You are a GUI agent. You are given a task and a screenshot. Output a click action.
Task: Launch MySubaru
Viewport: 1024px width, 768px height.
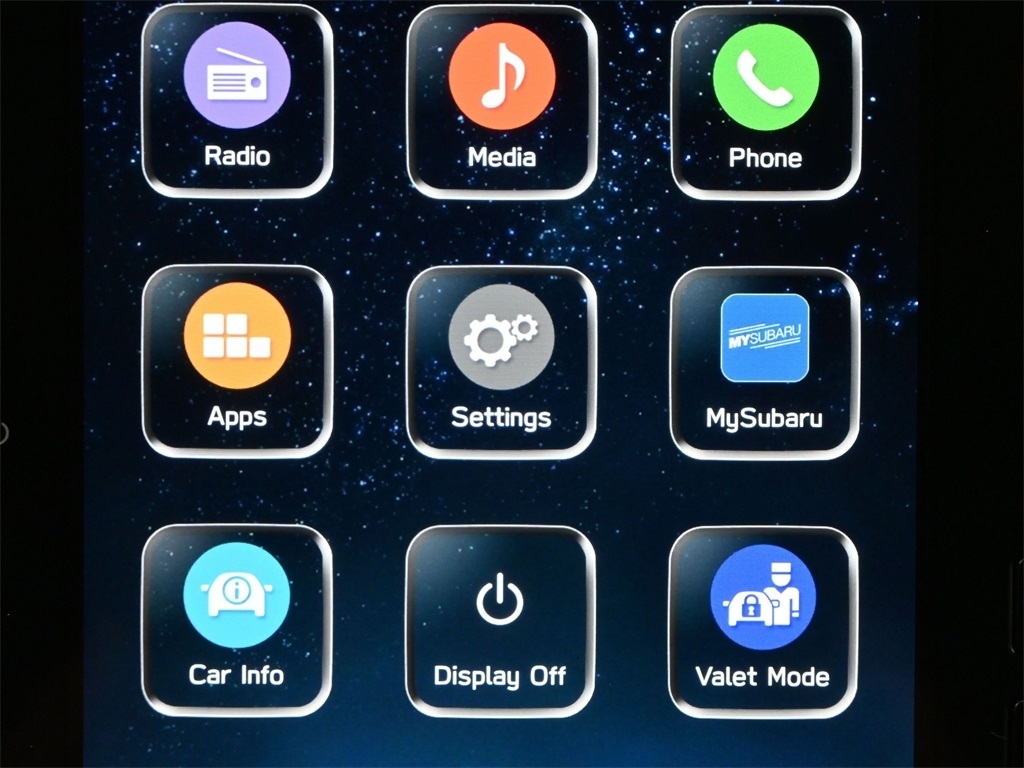(x=764, y=363)
